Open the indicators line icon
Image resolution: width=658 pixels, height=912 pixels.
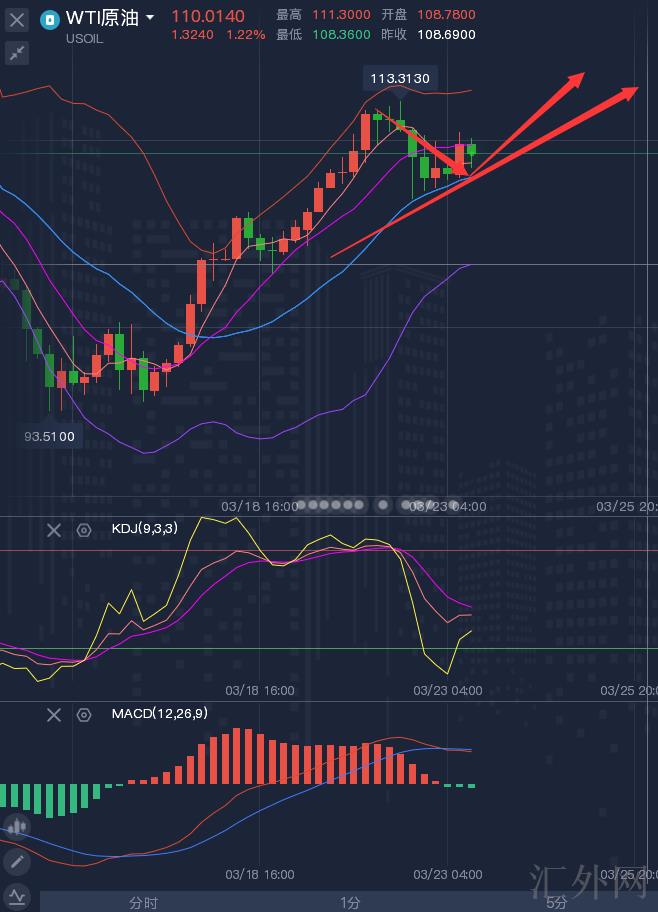point(17,895)
